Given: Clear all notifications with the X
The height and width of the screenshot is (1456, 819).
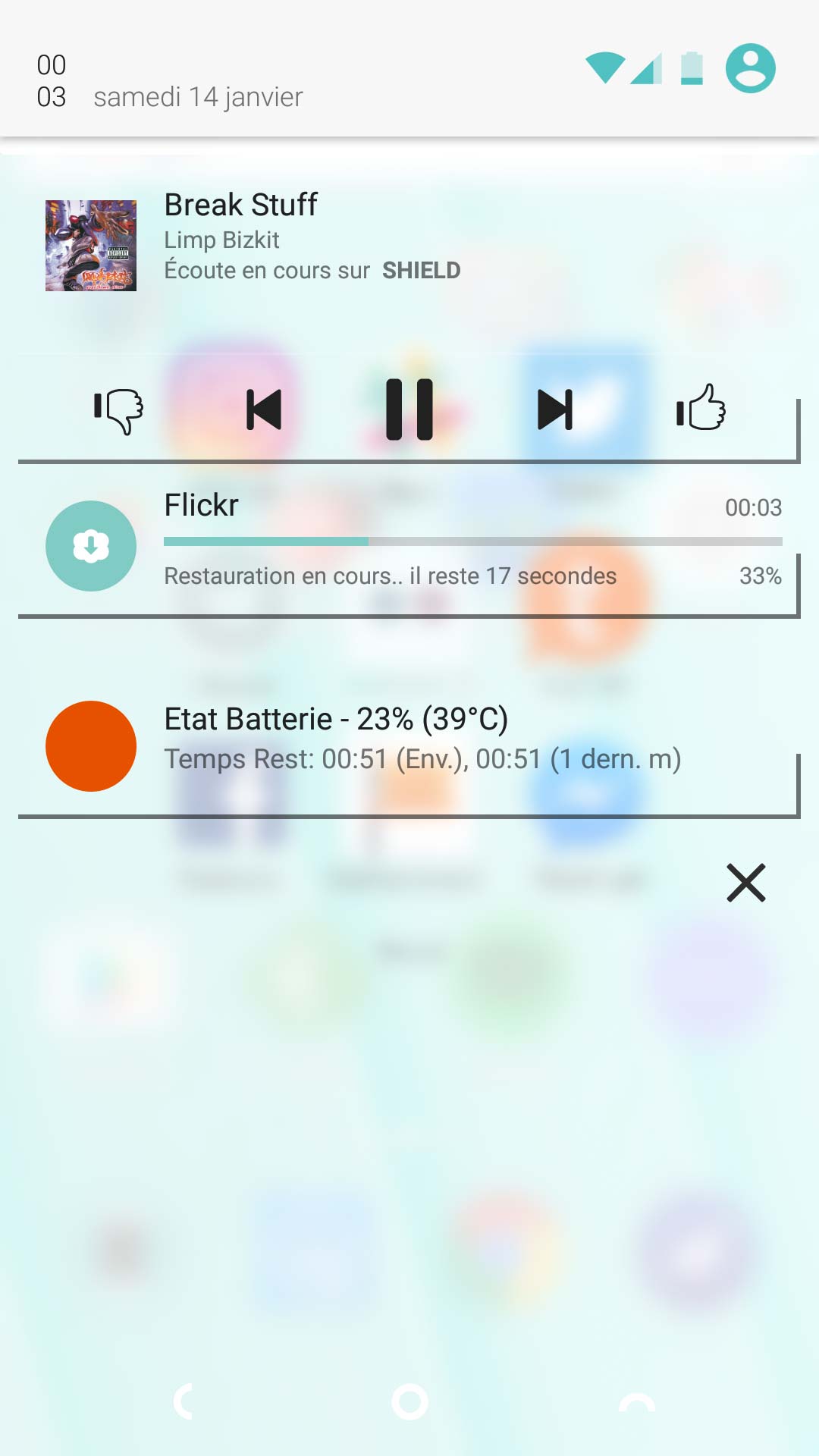Looking at the screenshot, I should [x=746, y=883].
